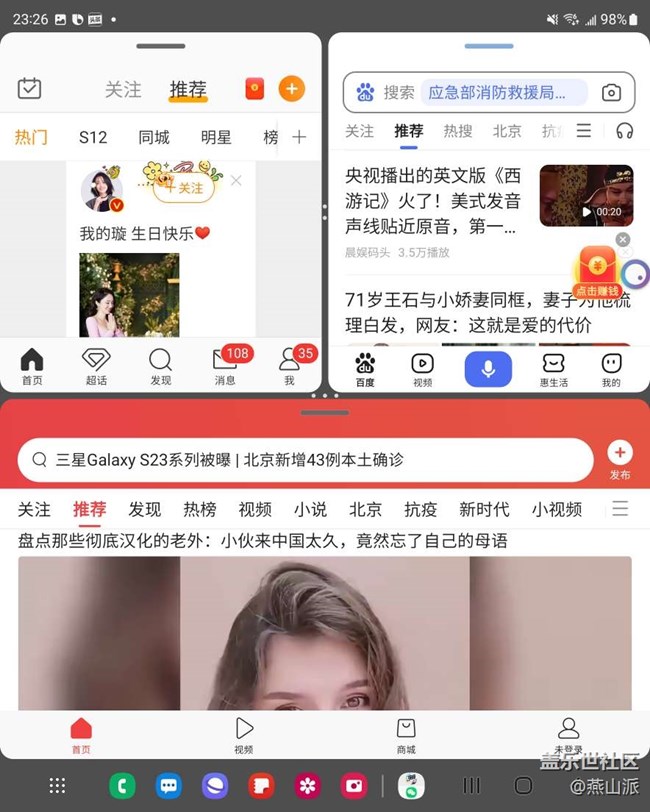Image resolution: width=650 pixels, height=812 pixels.
Task: Open the Baidu camera search icon
Action: tap(610, 93)
